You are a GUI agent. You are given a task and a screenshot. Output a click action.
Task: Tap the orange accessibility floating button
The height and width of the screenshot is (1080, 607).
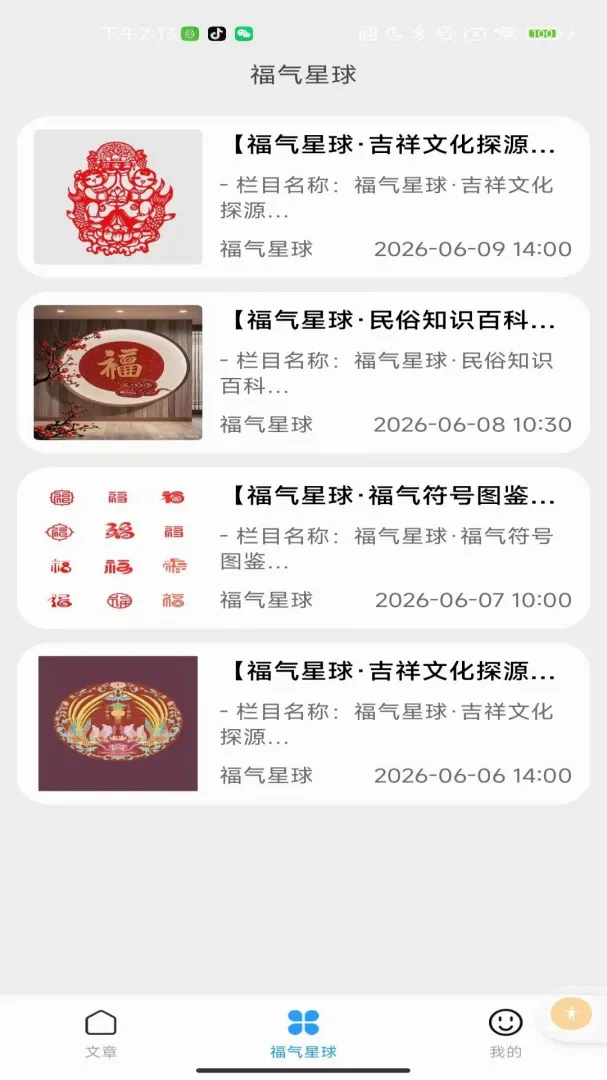coord(571,1014)
